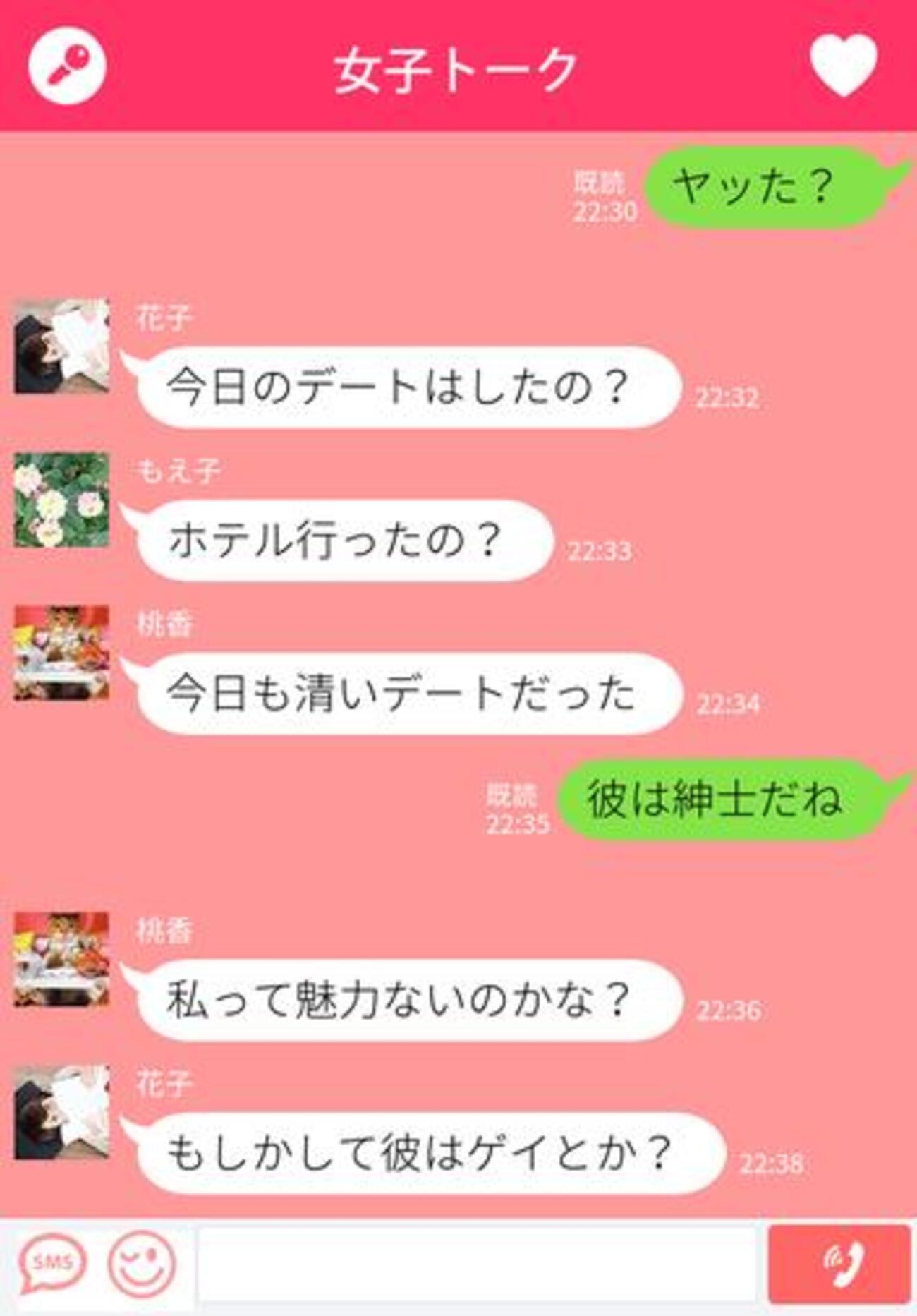Open the SMS speech bubble option
This screenshot has height=1316, width=917.
[53, 1264]
